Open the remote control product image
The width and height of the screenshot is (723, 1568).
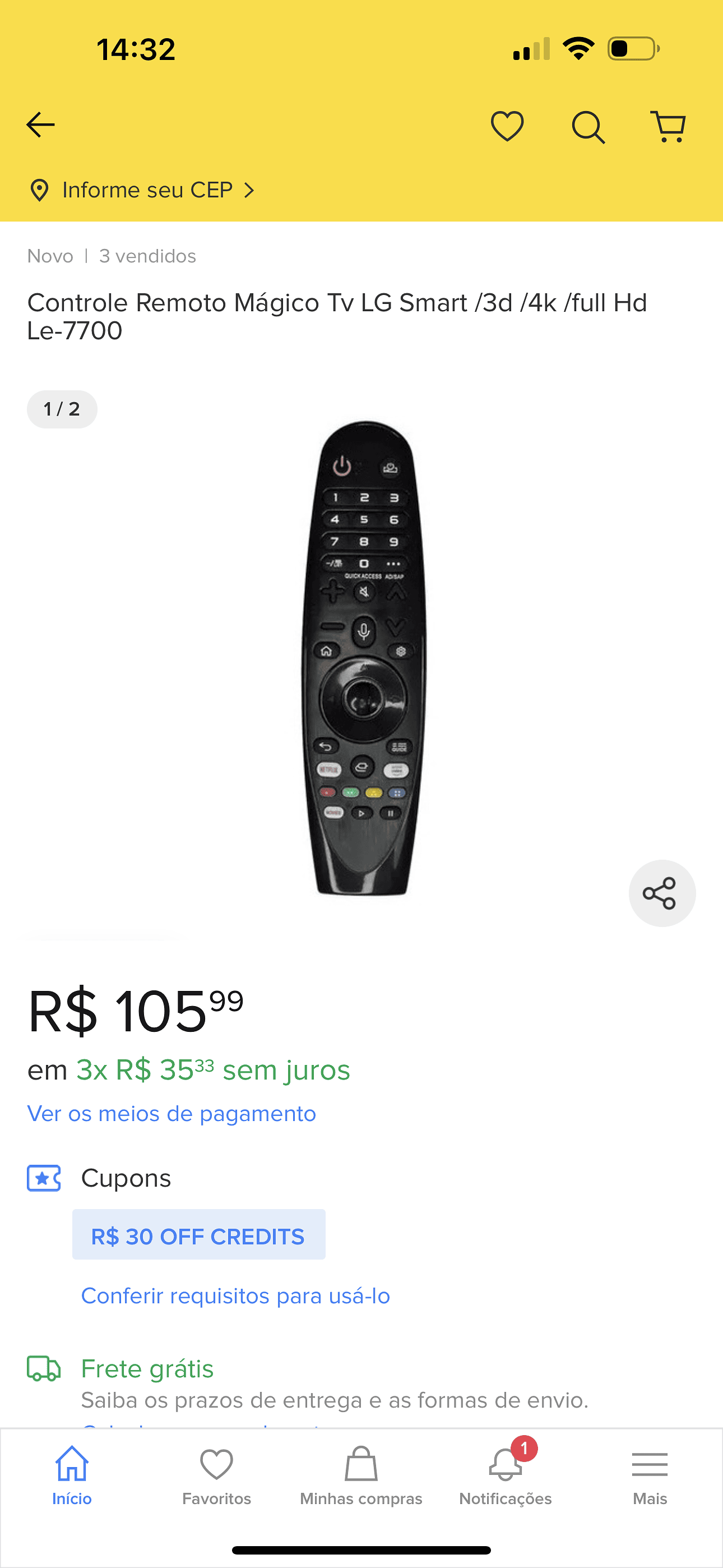coord(364,657)
